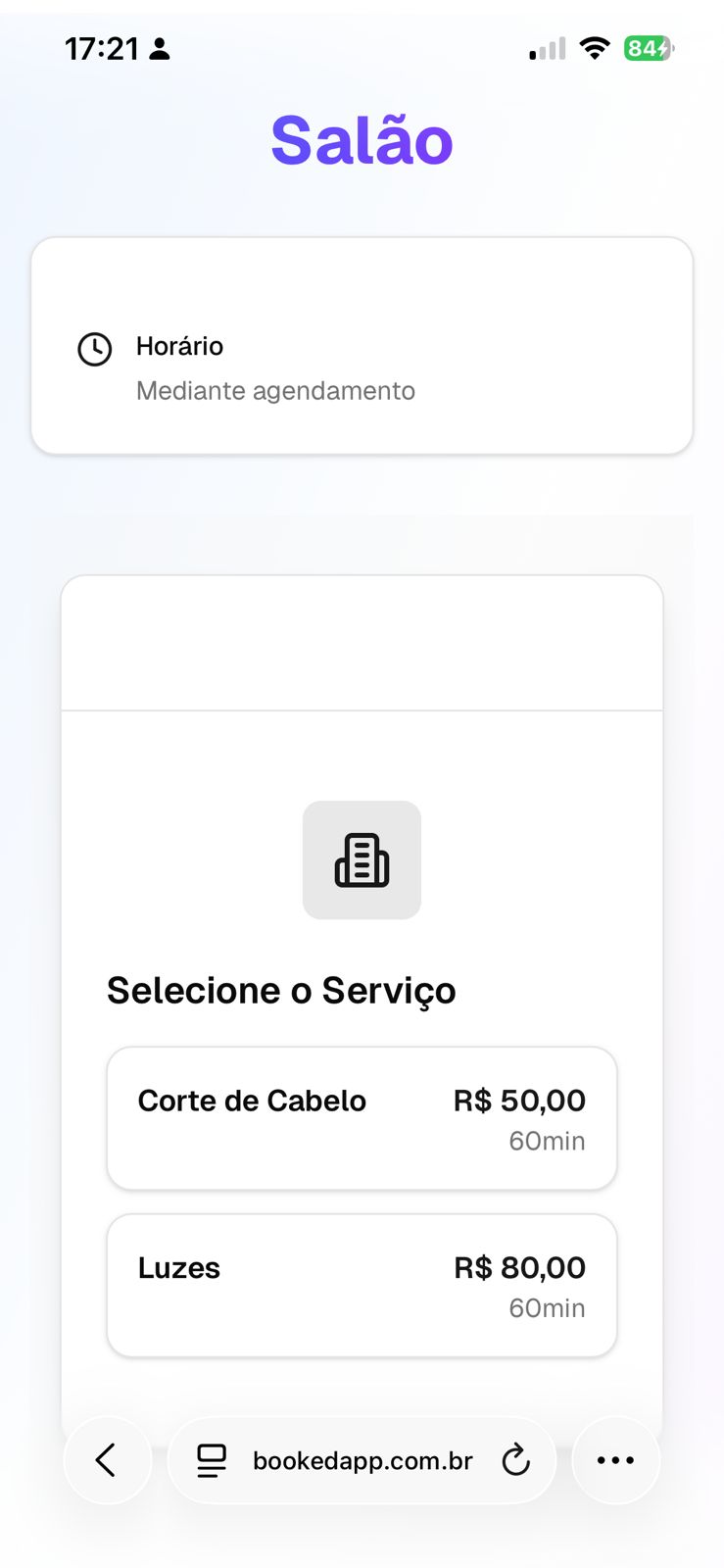Image resolution: width=724 pixels, height=1568 pixels.
Task: Select the Corte de Cabelo service option
Action: 362,1118
